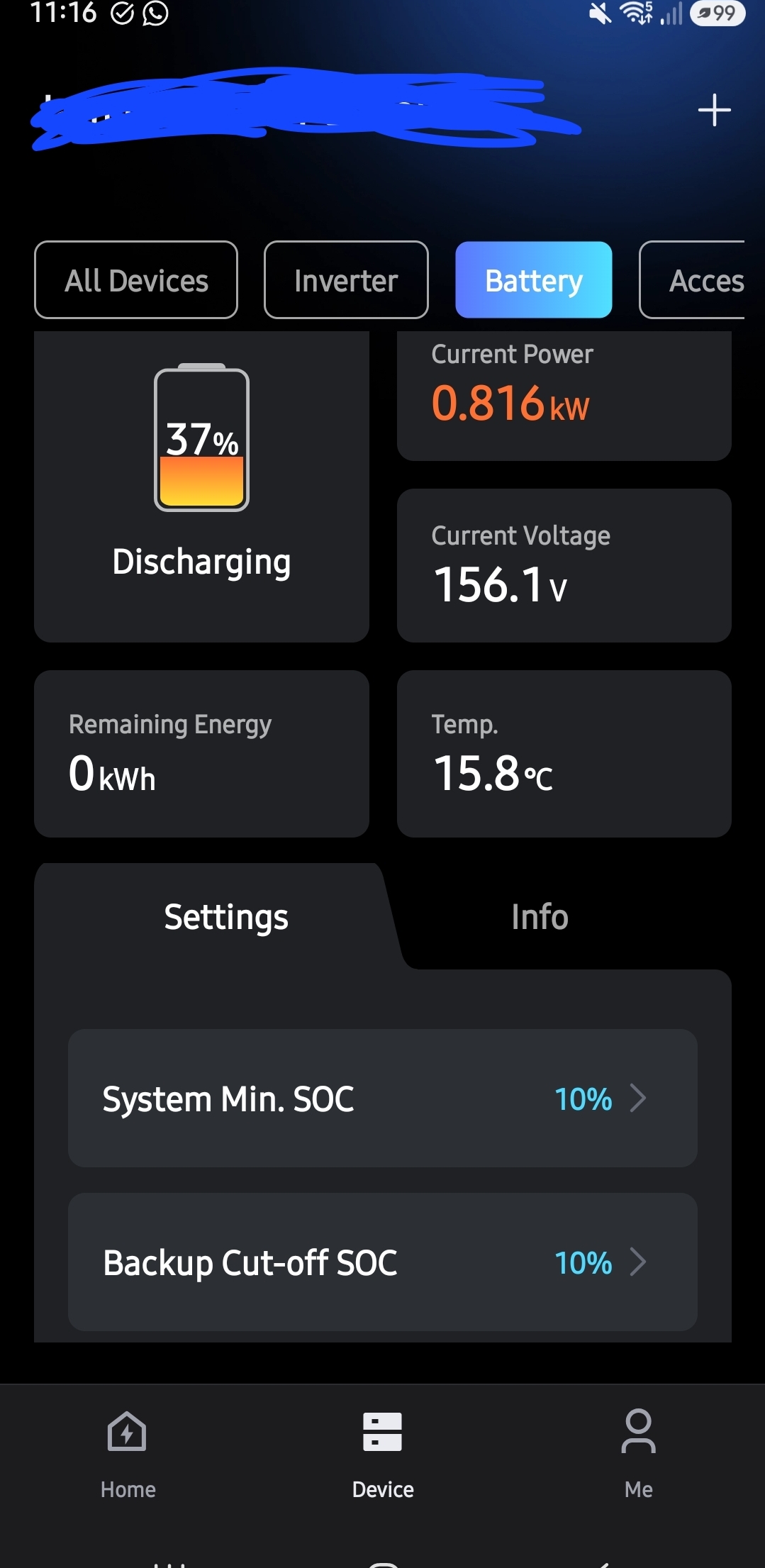Switch to the Inverter filter
This screenshot has width=765, height=1568.
point(346,280)
